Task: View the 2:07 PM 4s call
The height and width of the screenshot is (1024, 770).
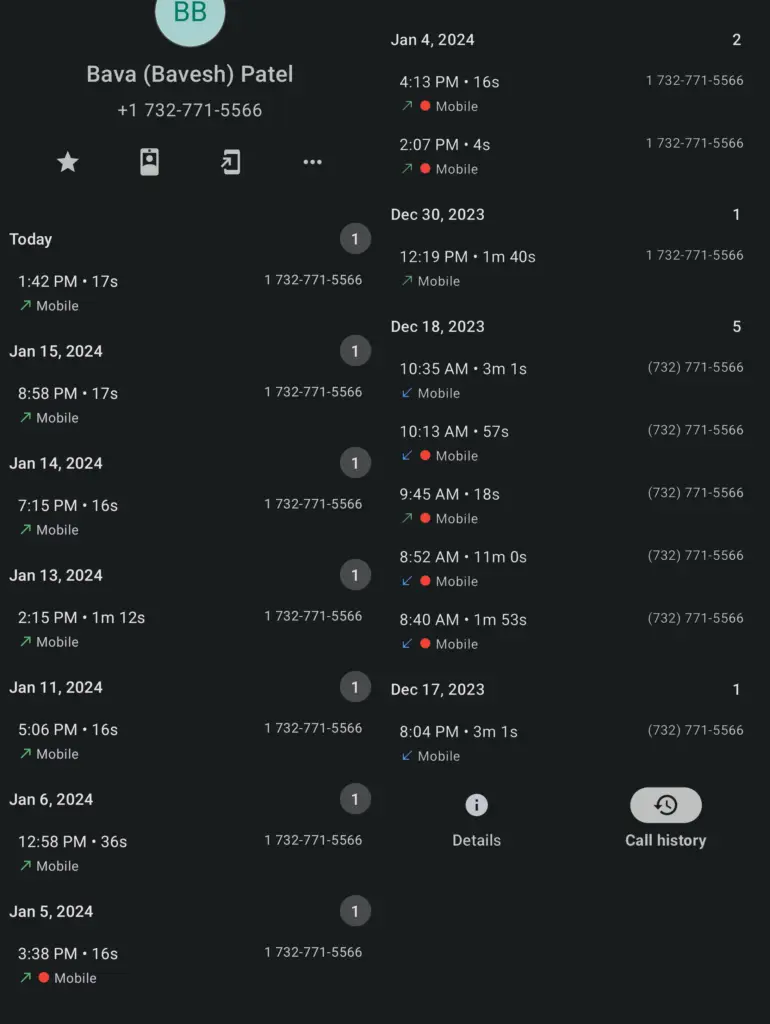Action: (x=570, y=156)
